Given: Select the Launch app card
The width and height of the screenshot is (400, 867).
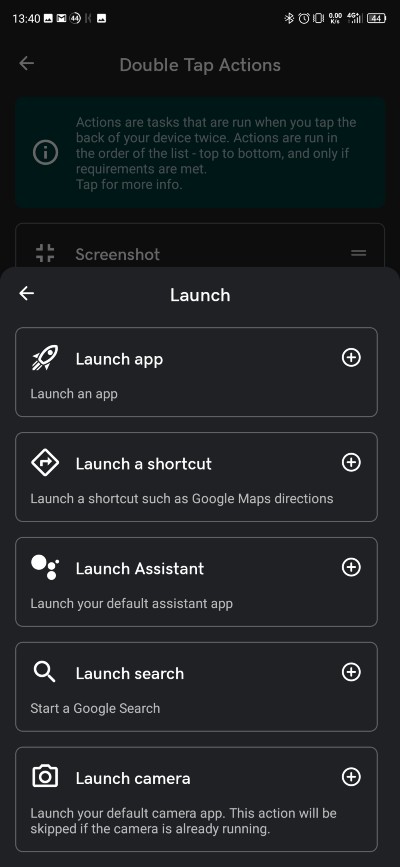Looking at the screenshot, I should click(196, 372).
